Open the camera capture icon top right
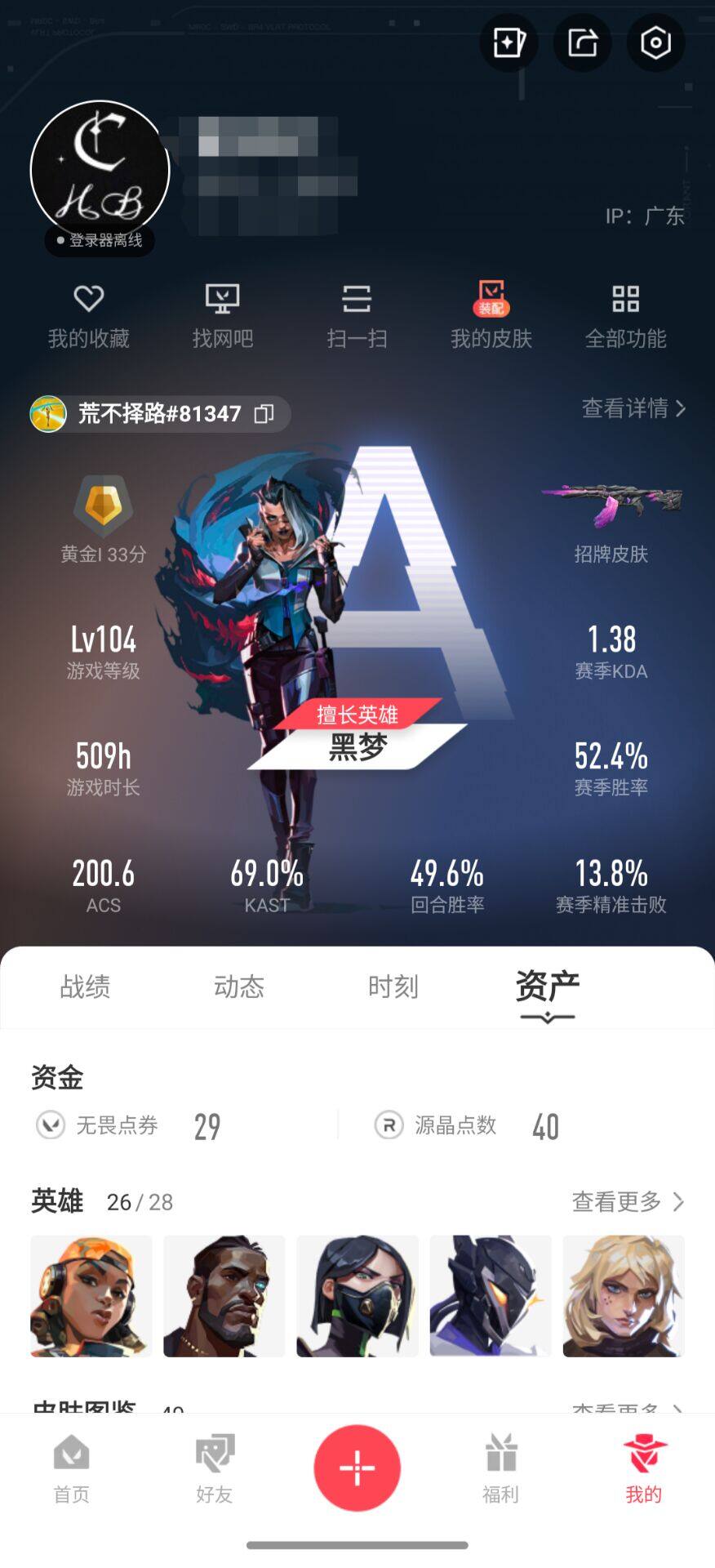This screenshot has height=1568, width=715. click(655, 43)
